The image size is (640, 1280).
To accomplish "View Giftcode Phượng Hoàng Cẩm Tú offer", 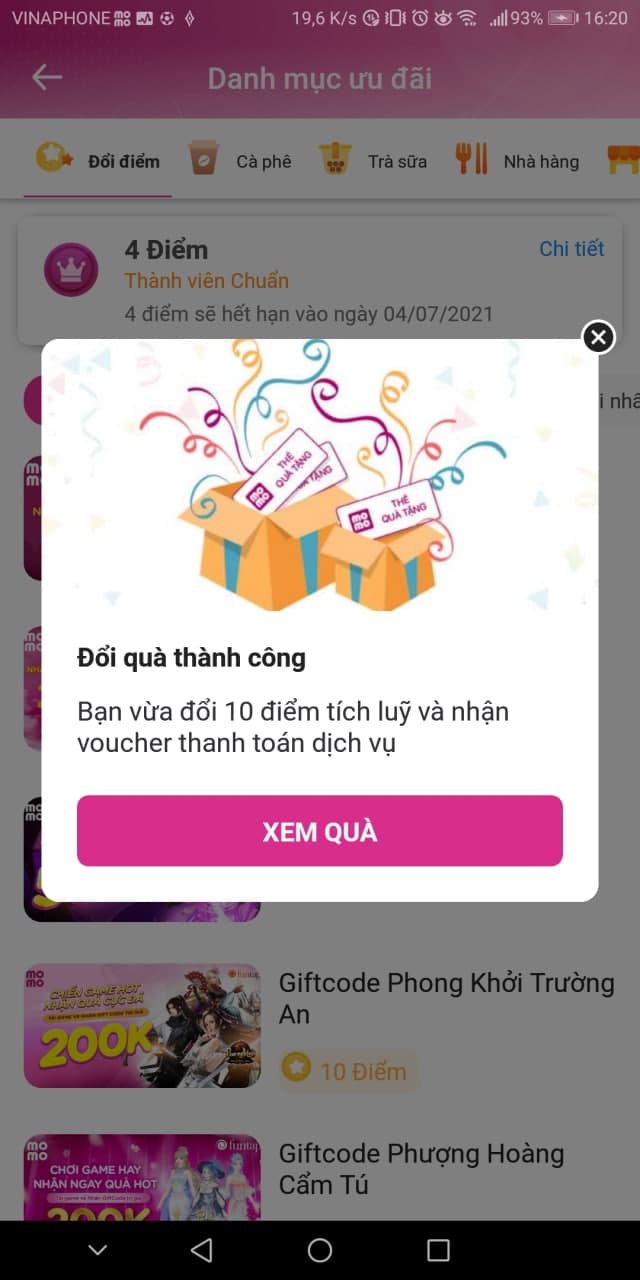I will pos(421,1169).
